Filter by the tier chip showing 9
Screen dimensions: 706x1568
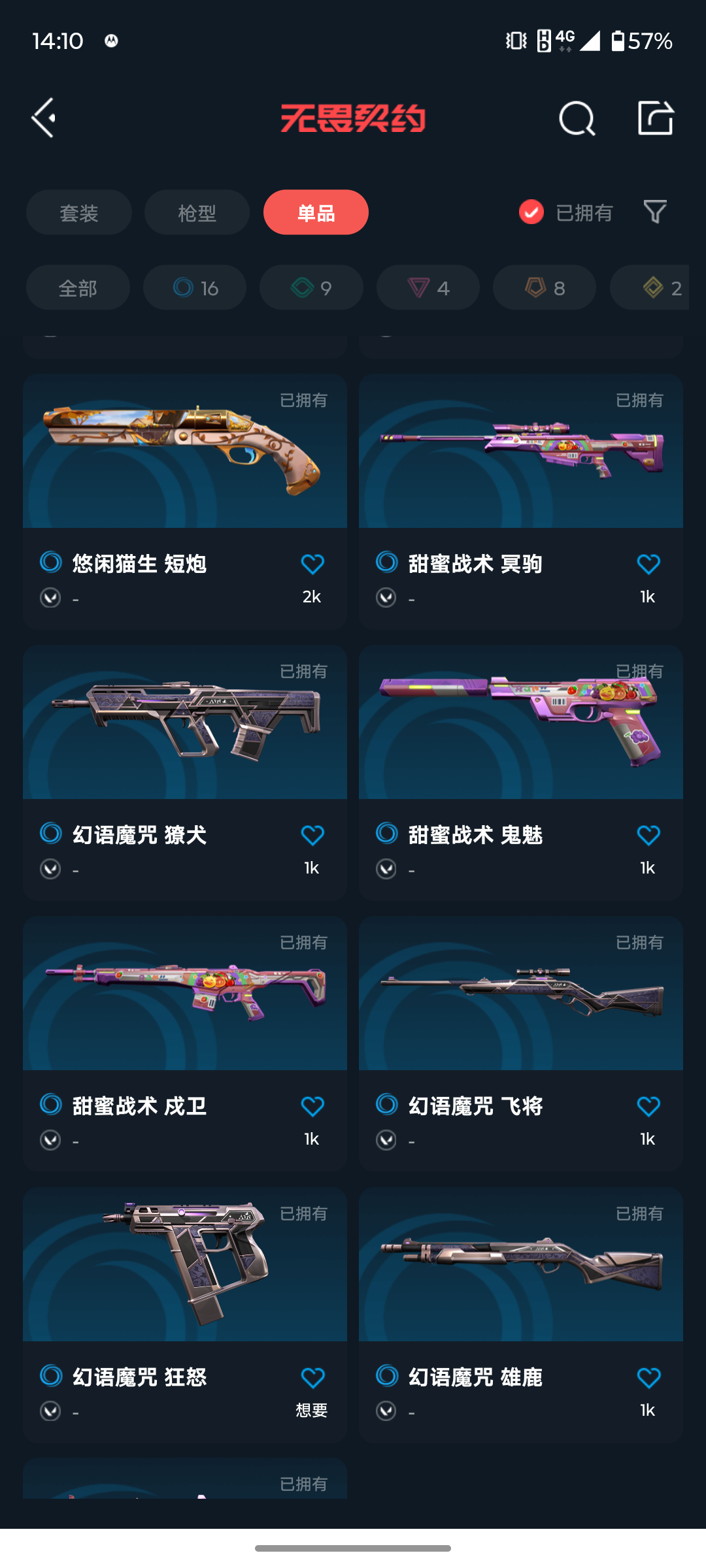311,287
